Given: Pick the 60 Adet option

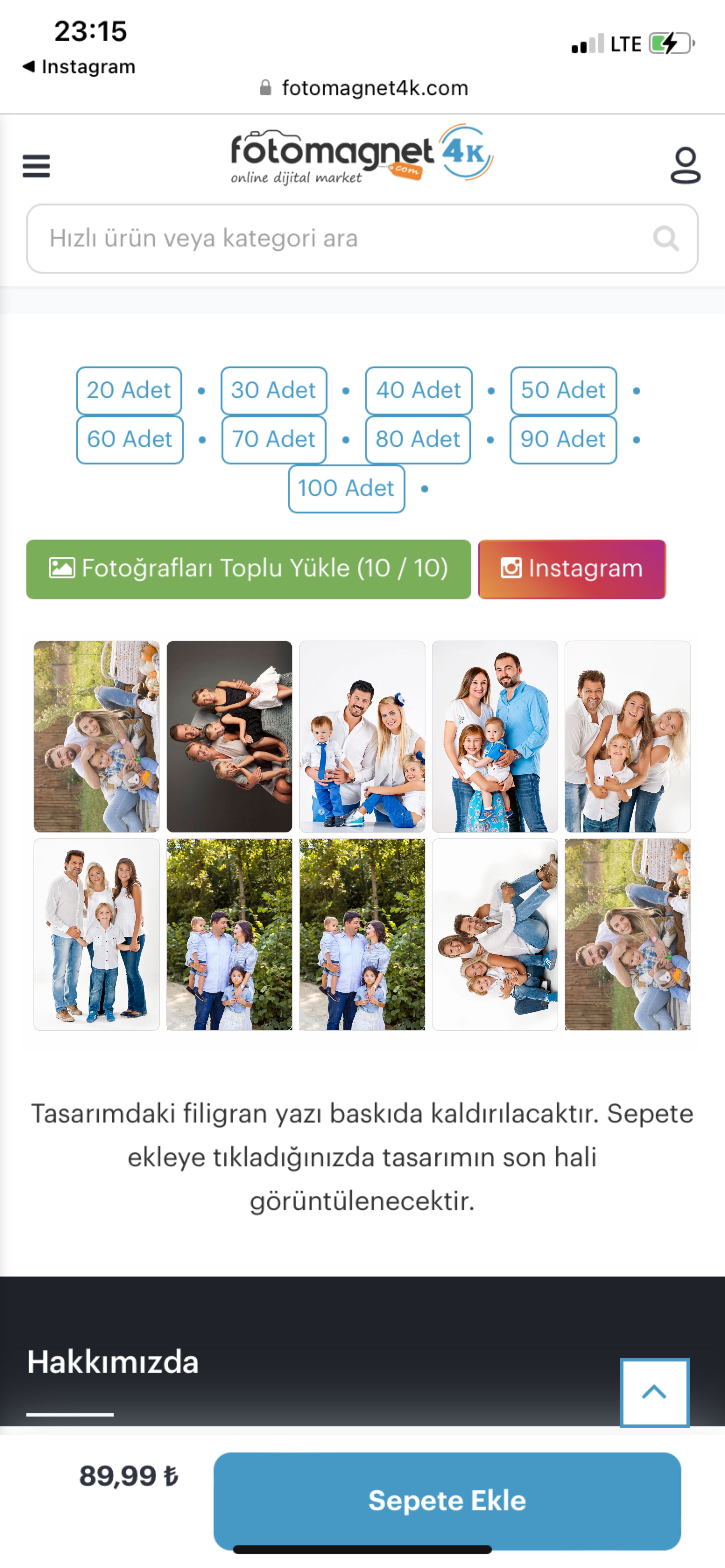Looking at the screenshot, I should 129,440.
